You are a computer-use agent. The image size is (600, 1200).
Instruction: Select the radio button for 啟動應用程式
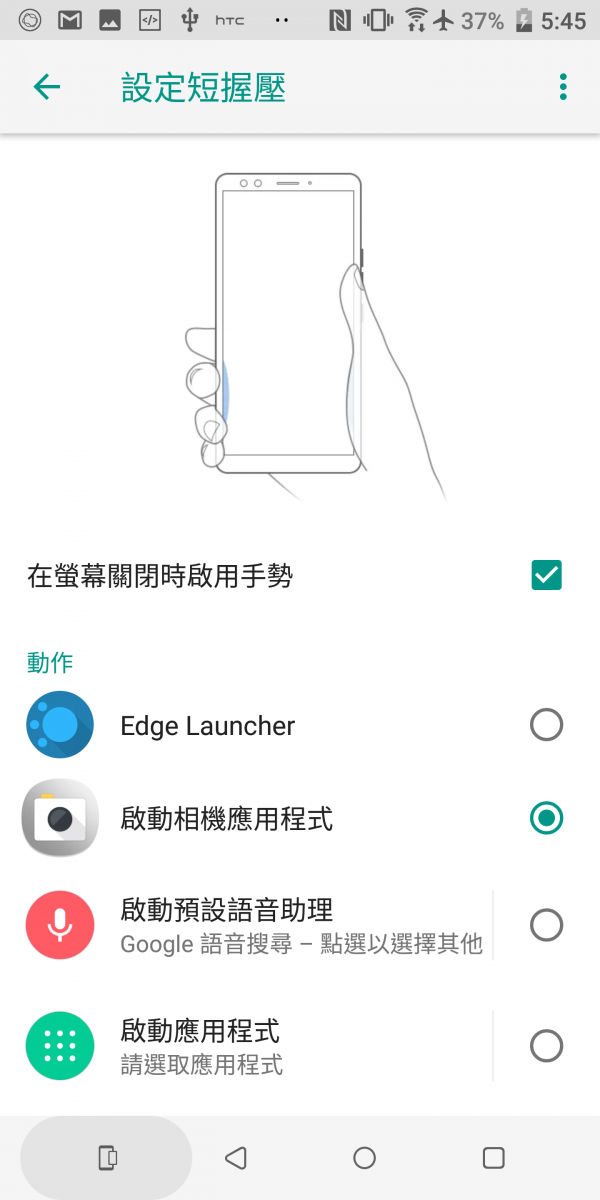click(546, 1046)
